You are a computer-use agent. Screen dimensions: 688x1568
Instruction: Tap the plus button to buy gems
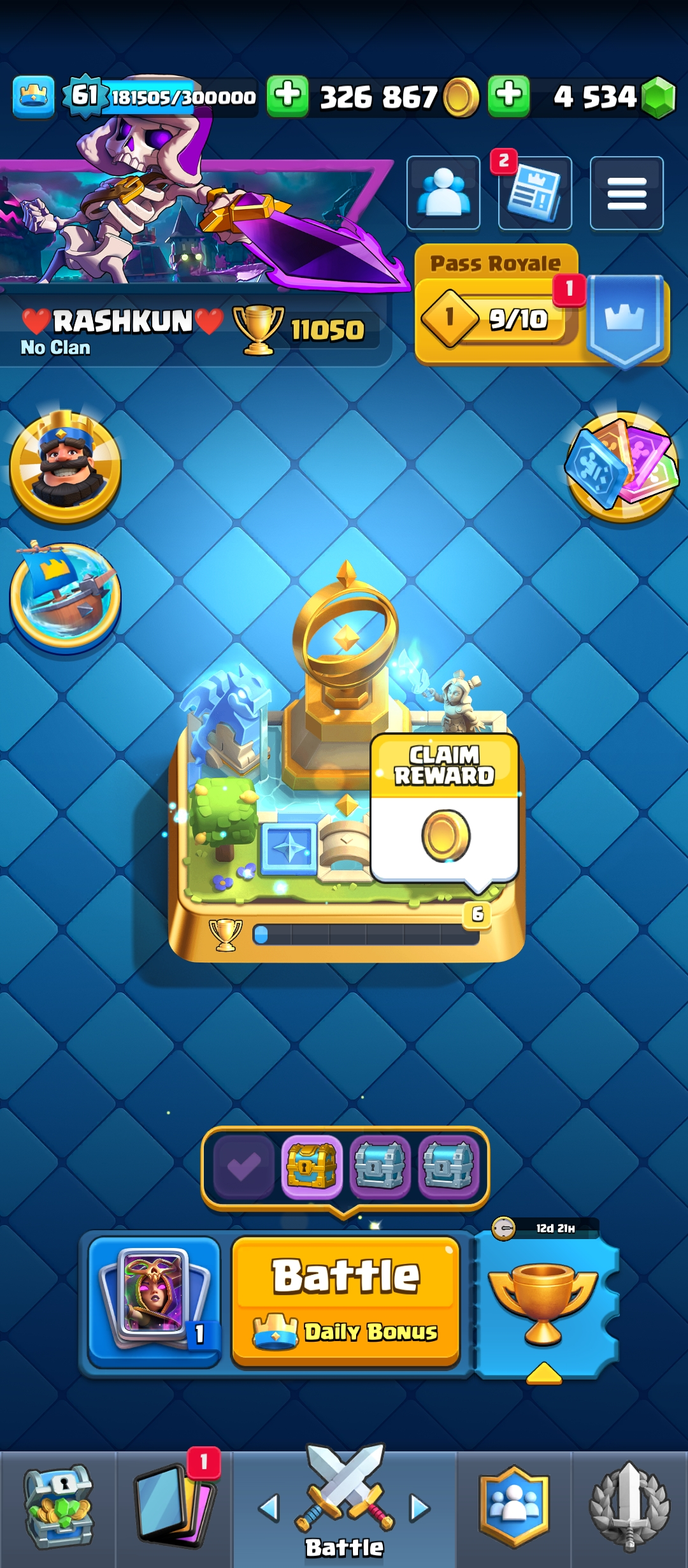(508, 97)
